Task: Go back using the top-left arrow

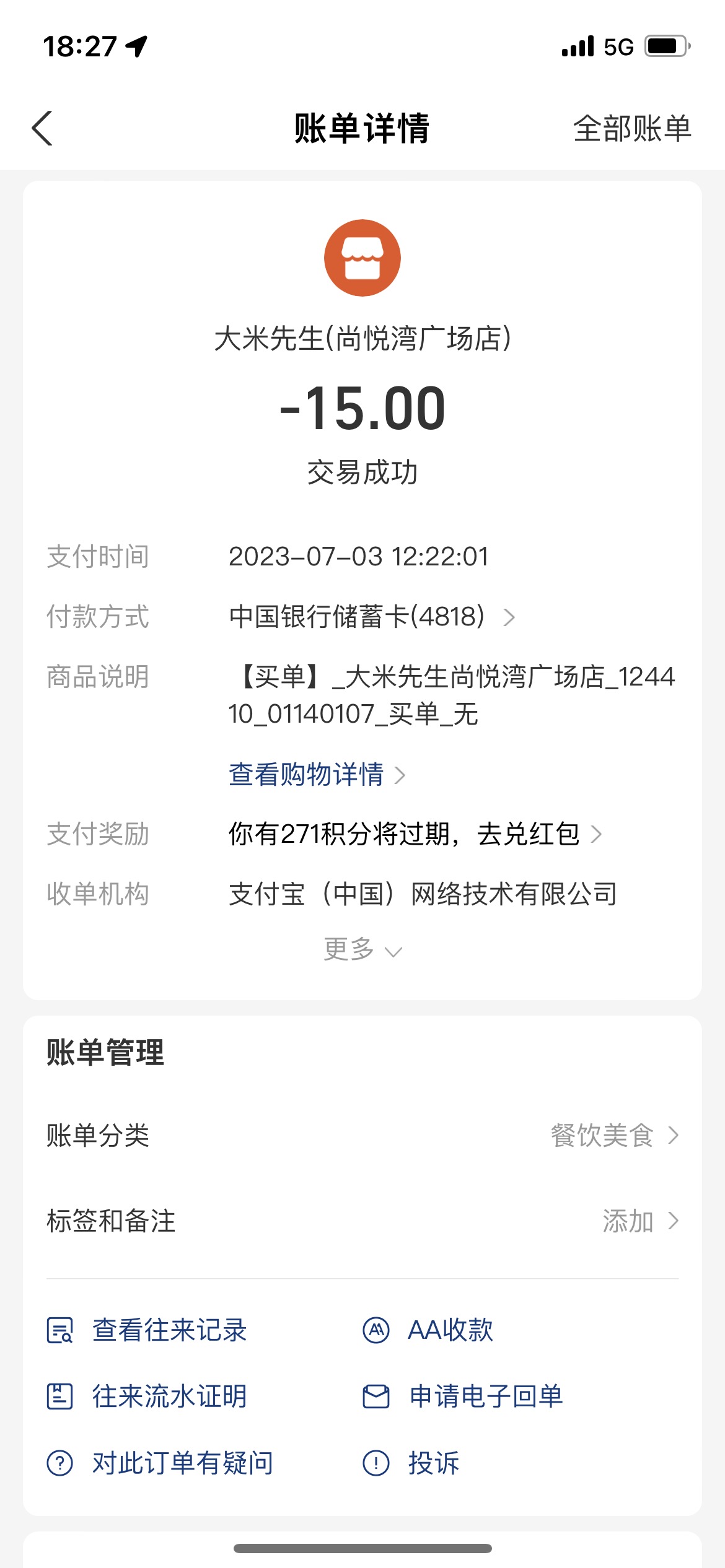Action: pos(42,129)
